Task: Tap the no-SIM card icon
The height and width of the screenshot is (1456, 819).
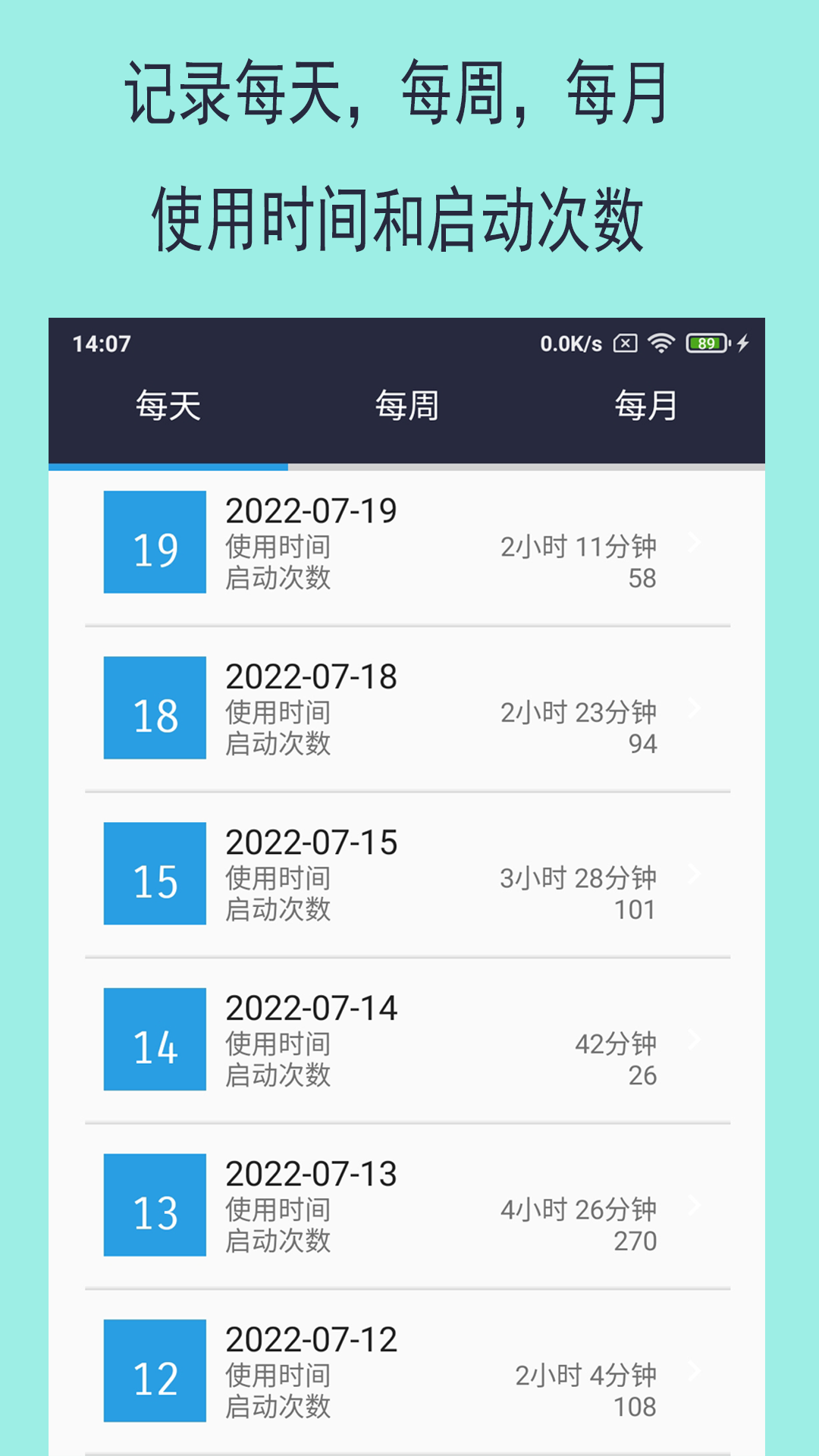Action: (x=625, y=344)
